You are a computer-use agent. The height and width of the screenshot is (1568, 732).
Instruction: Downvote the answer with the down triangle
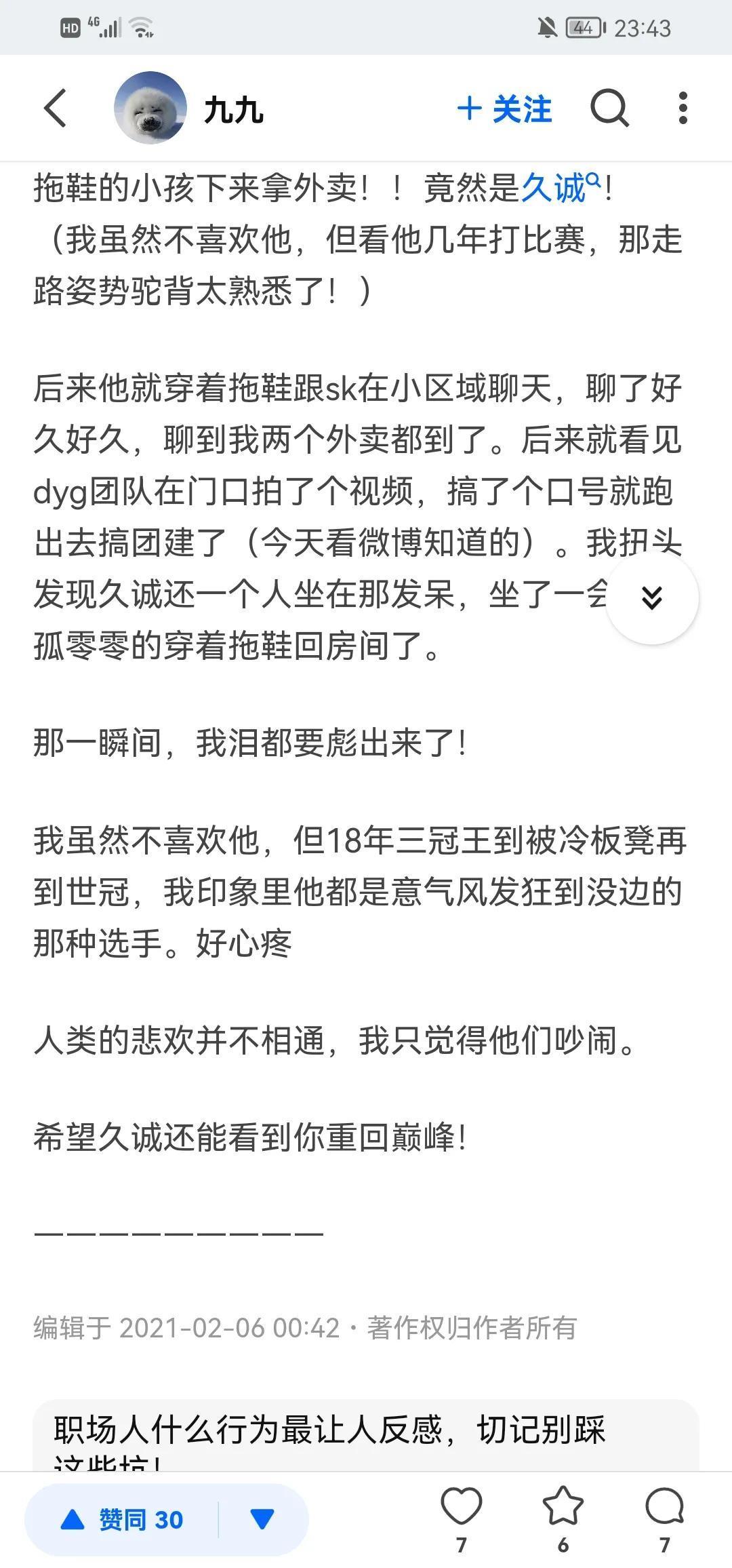point(262,1520)
